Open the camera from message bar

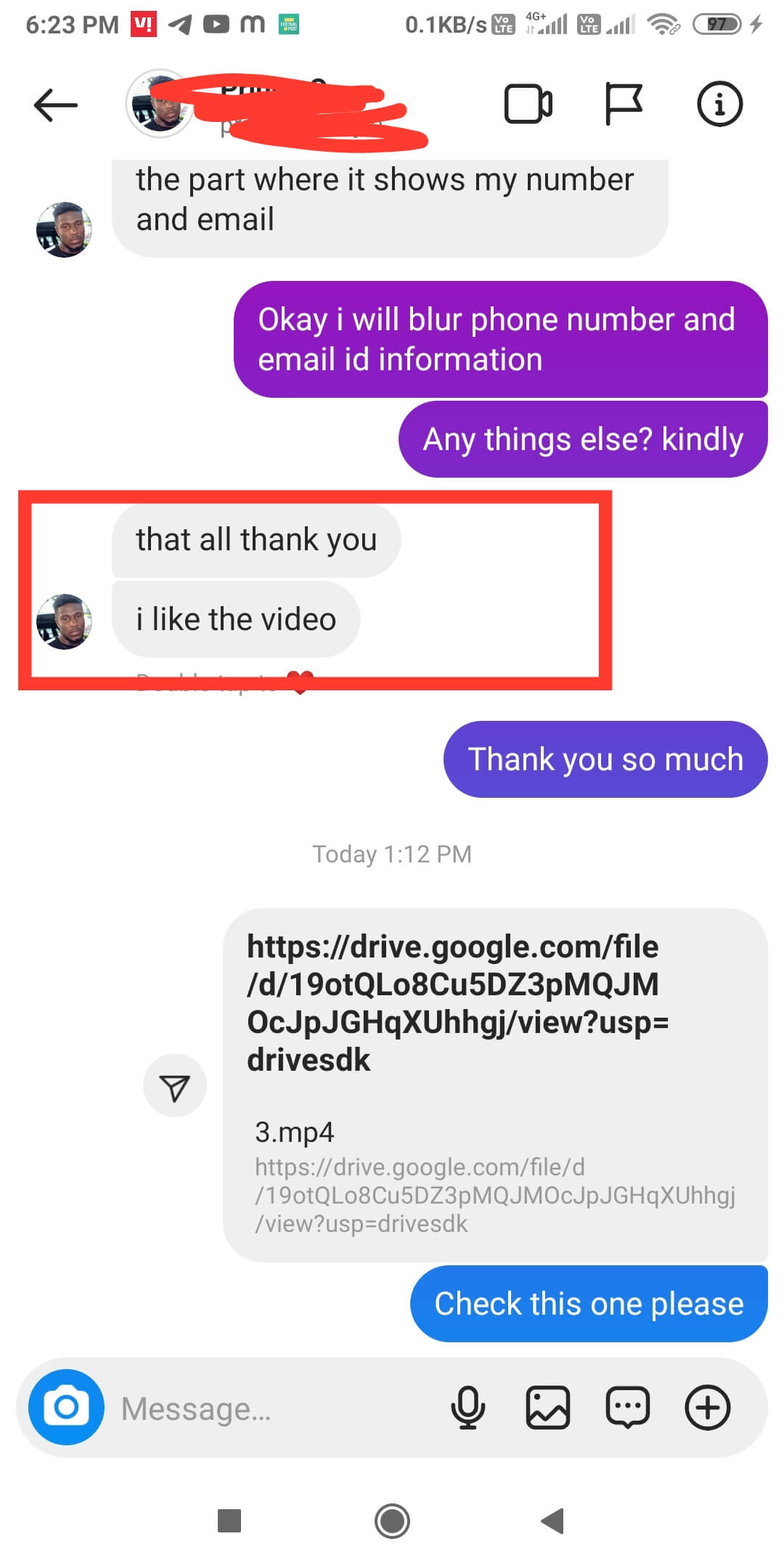click(66, 1408)
